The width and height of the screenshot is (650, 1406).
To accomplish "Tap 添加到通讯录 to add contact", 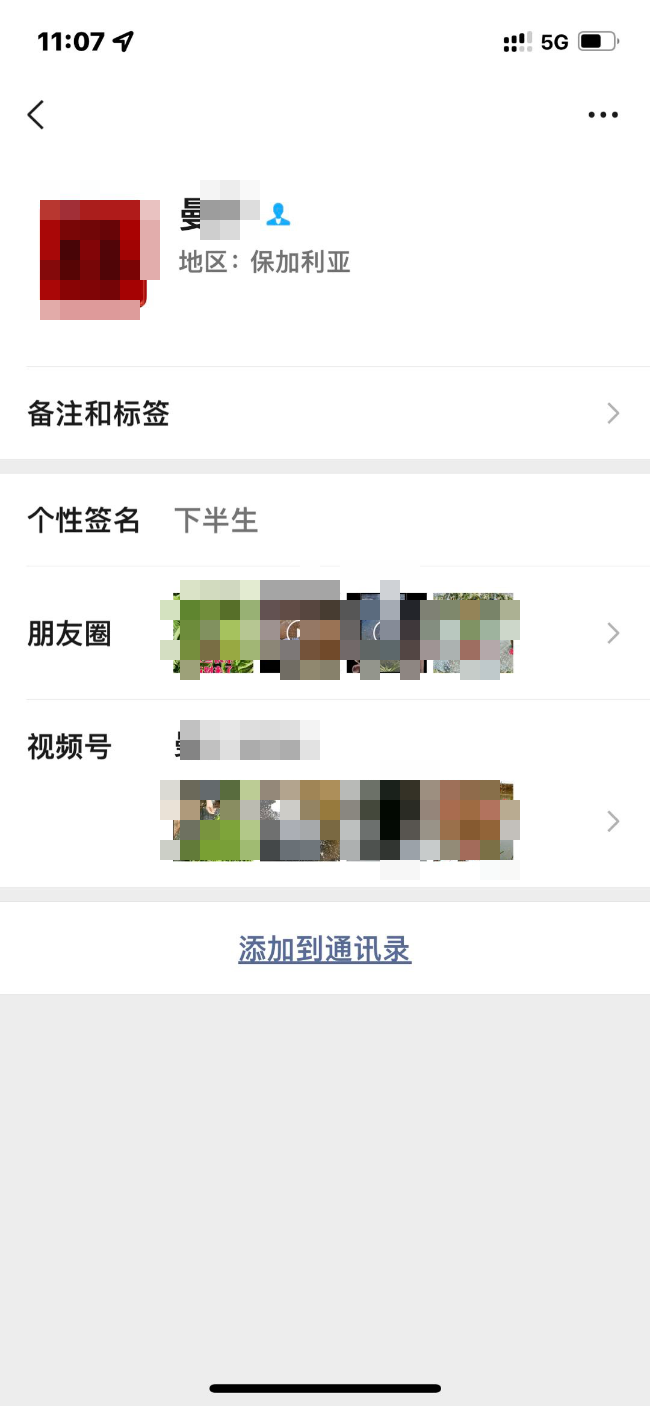I will click(x=324, y=949).
